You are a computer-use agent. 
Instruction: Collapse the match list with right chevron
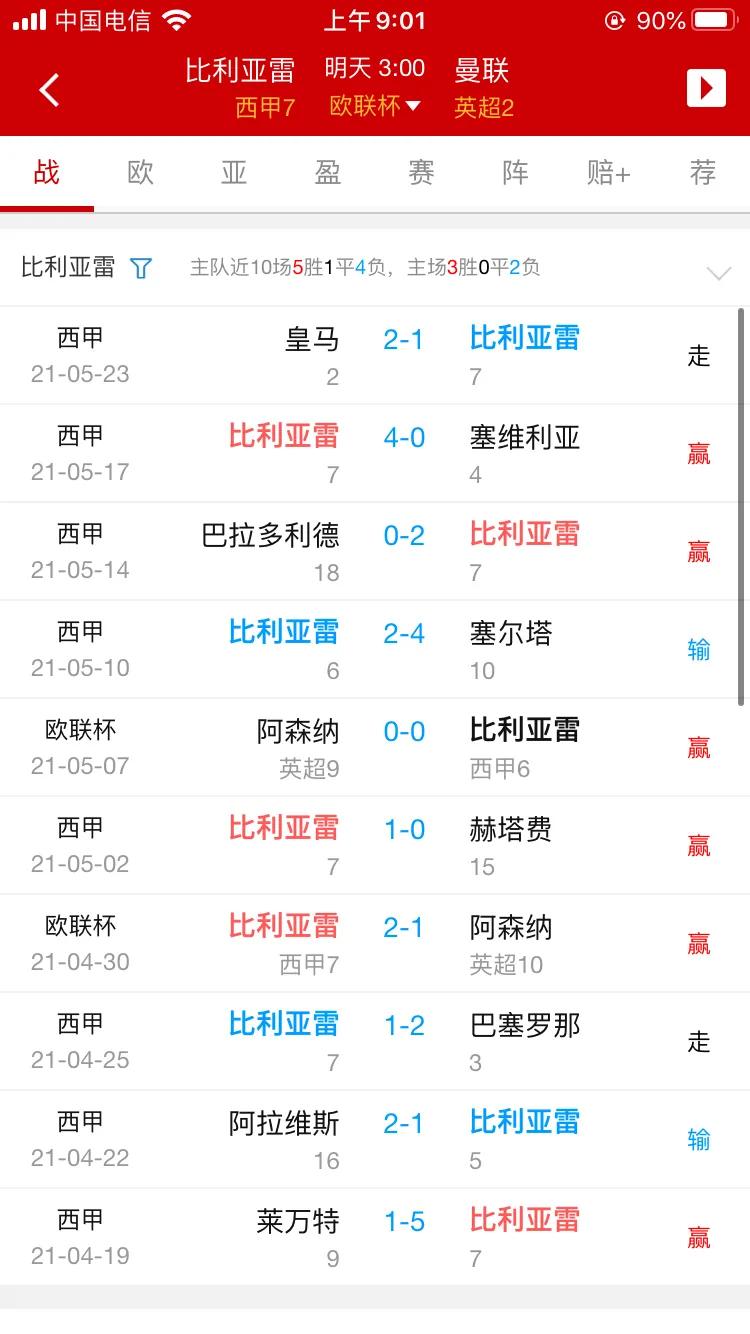click(718, 272)
